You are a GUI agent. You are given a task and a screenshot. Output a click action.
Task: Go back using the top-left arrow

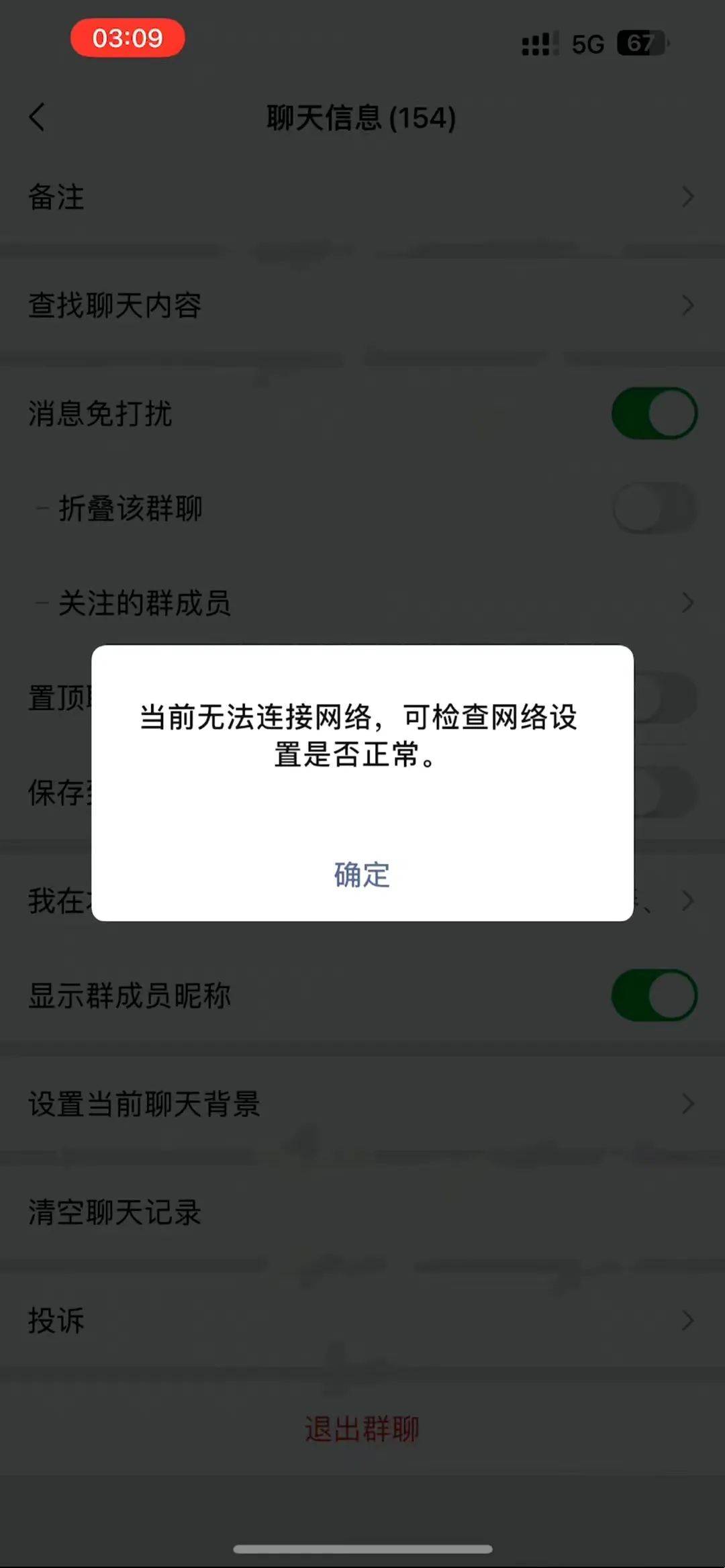click(38, 117)
